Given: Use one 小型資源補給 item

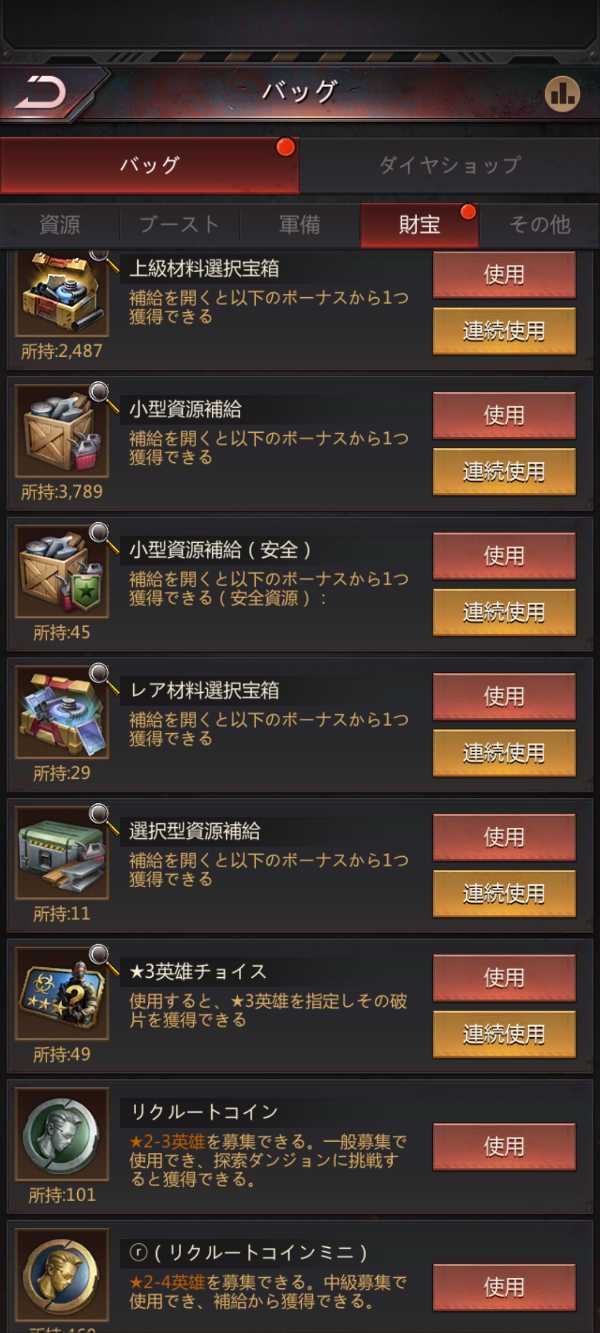Looking at the screenshot, I should pos(504,415).
